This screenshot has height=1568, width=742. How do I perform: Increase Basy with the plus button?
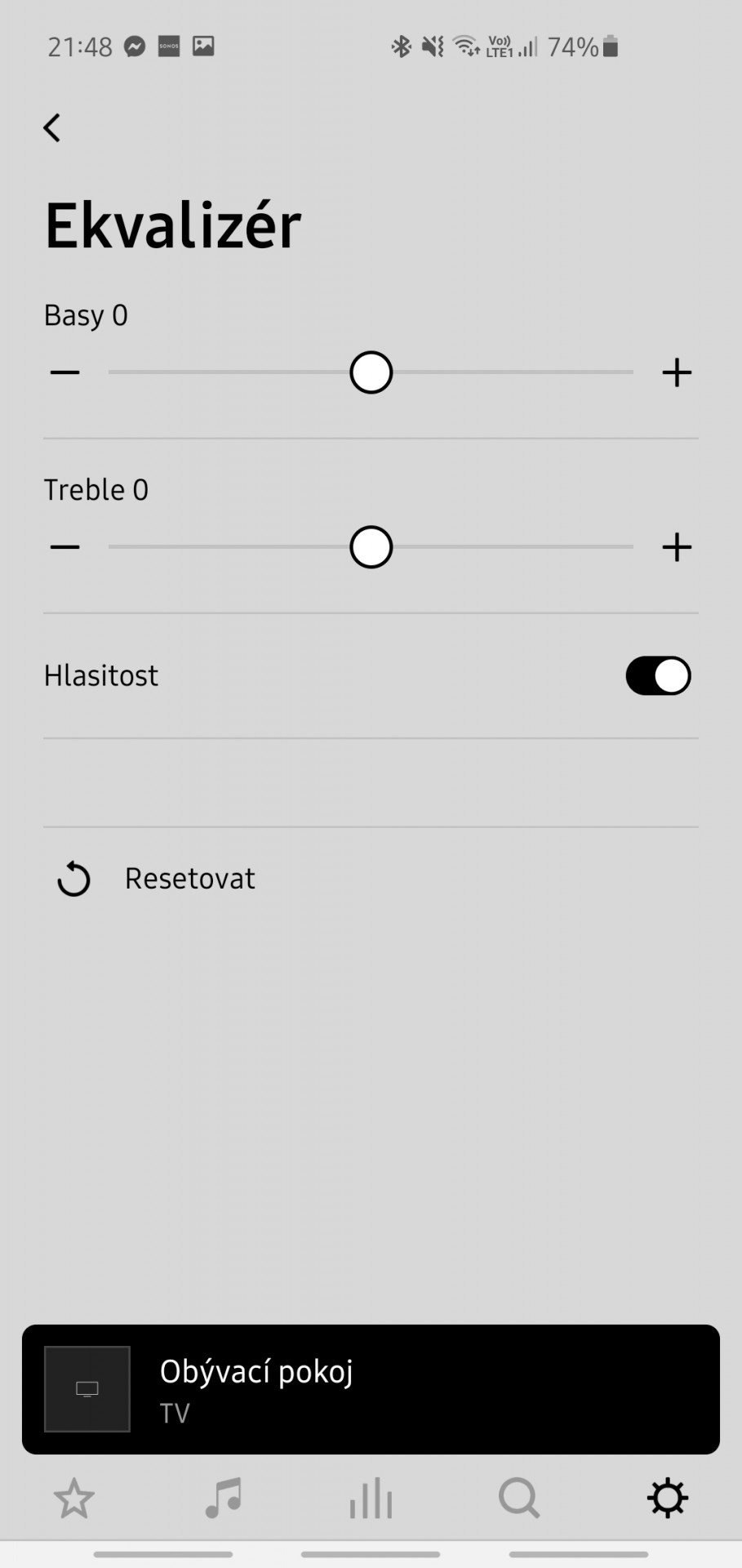[677, 373]
